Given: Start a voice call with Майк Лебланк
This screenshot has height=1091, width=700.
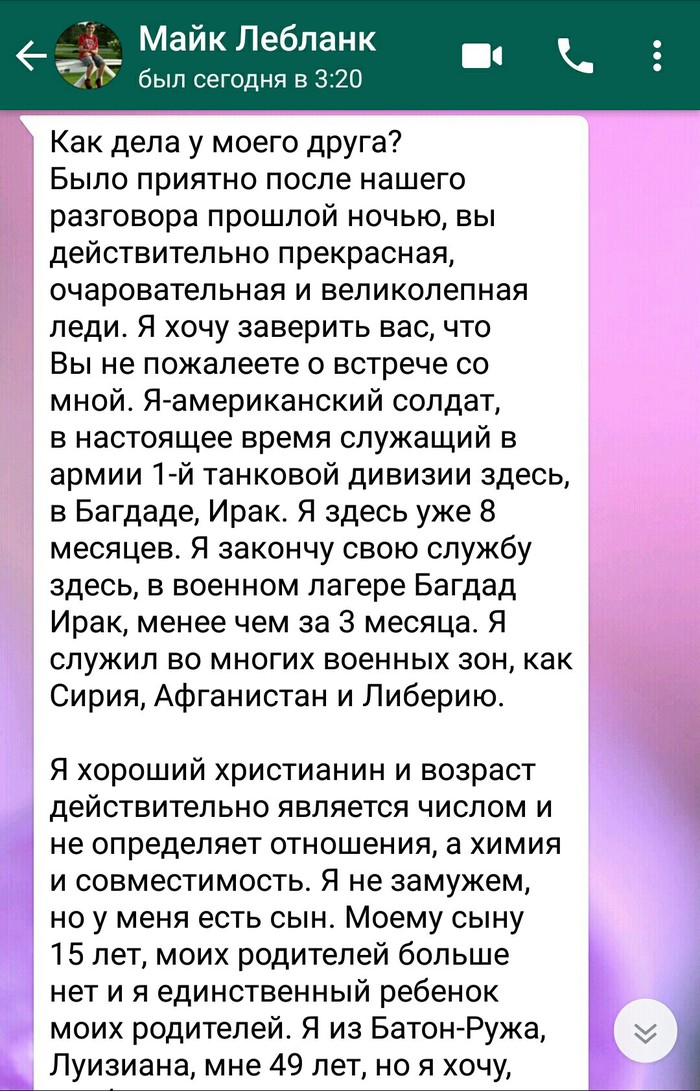Looking at the screenshot, I should (x=575, y=56).
